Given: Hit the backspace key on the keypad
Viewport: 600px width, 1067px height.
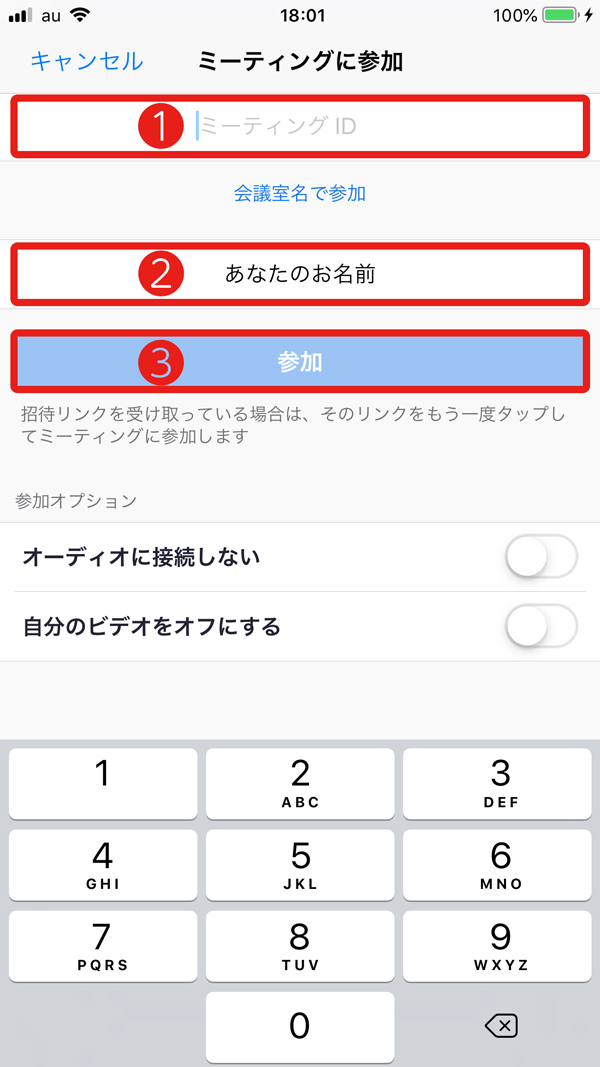Looking at the screenshot, I should (501, 1025).
